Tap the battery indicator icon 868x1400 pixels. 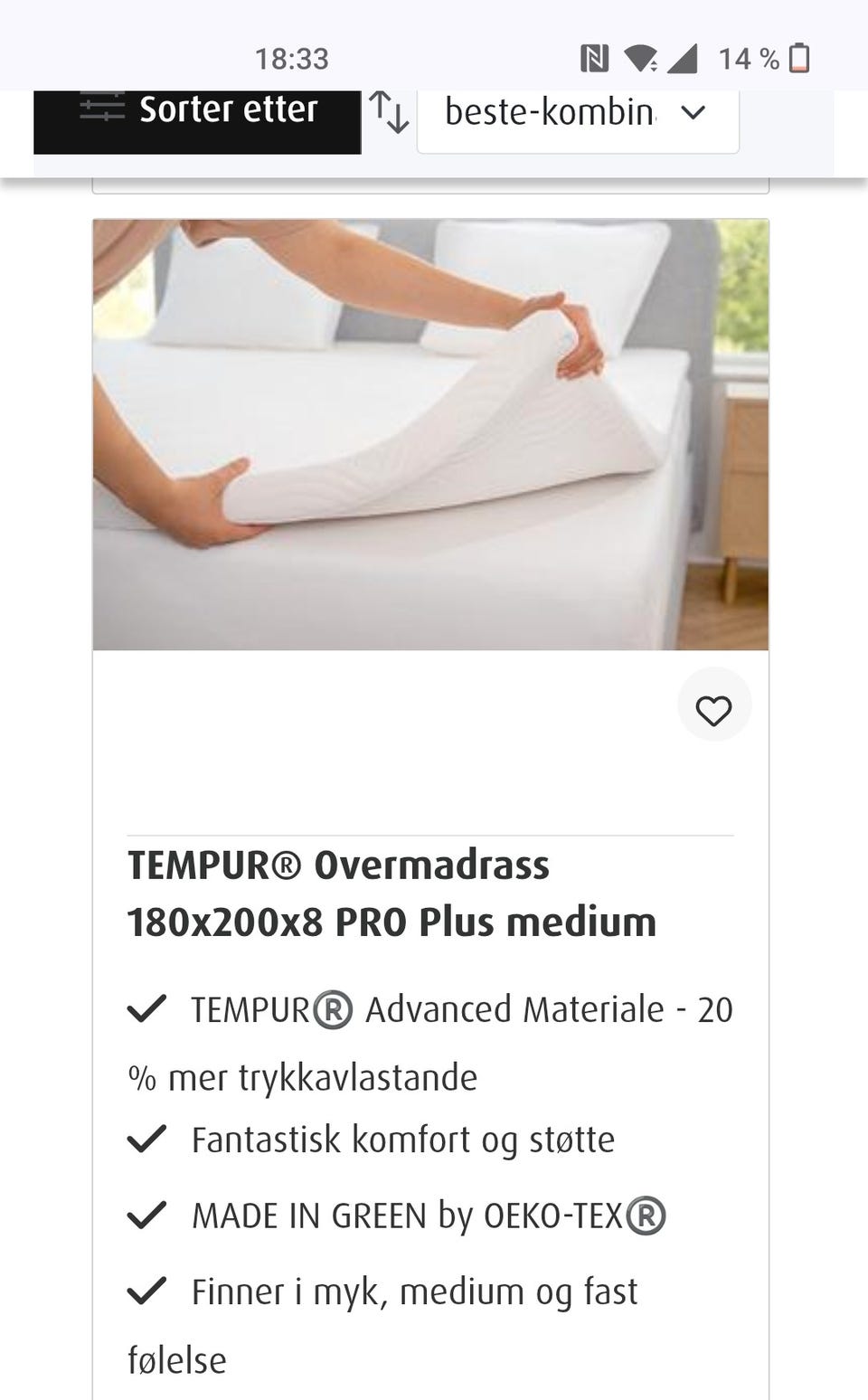pyautogui.click(x=799, y=58)
